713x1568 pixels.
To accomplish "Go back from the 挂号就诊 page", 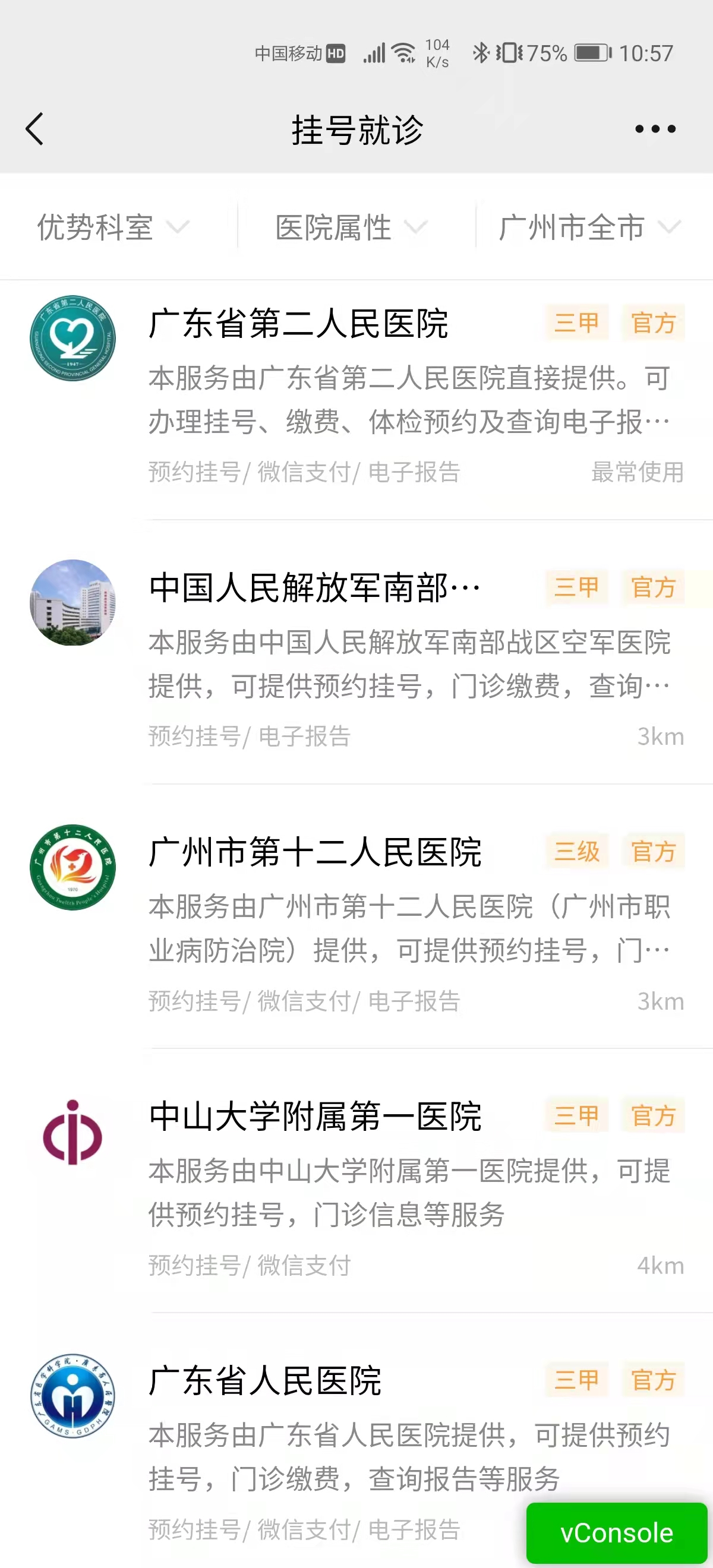I will (34, 129).
